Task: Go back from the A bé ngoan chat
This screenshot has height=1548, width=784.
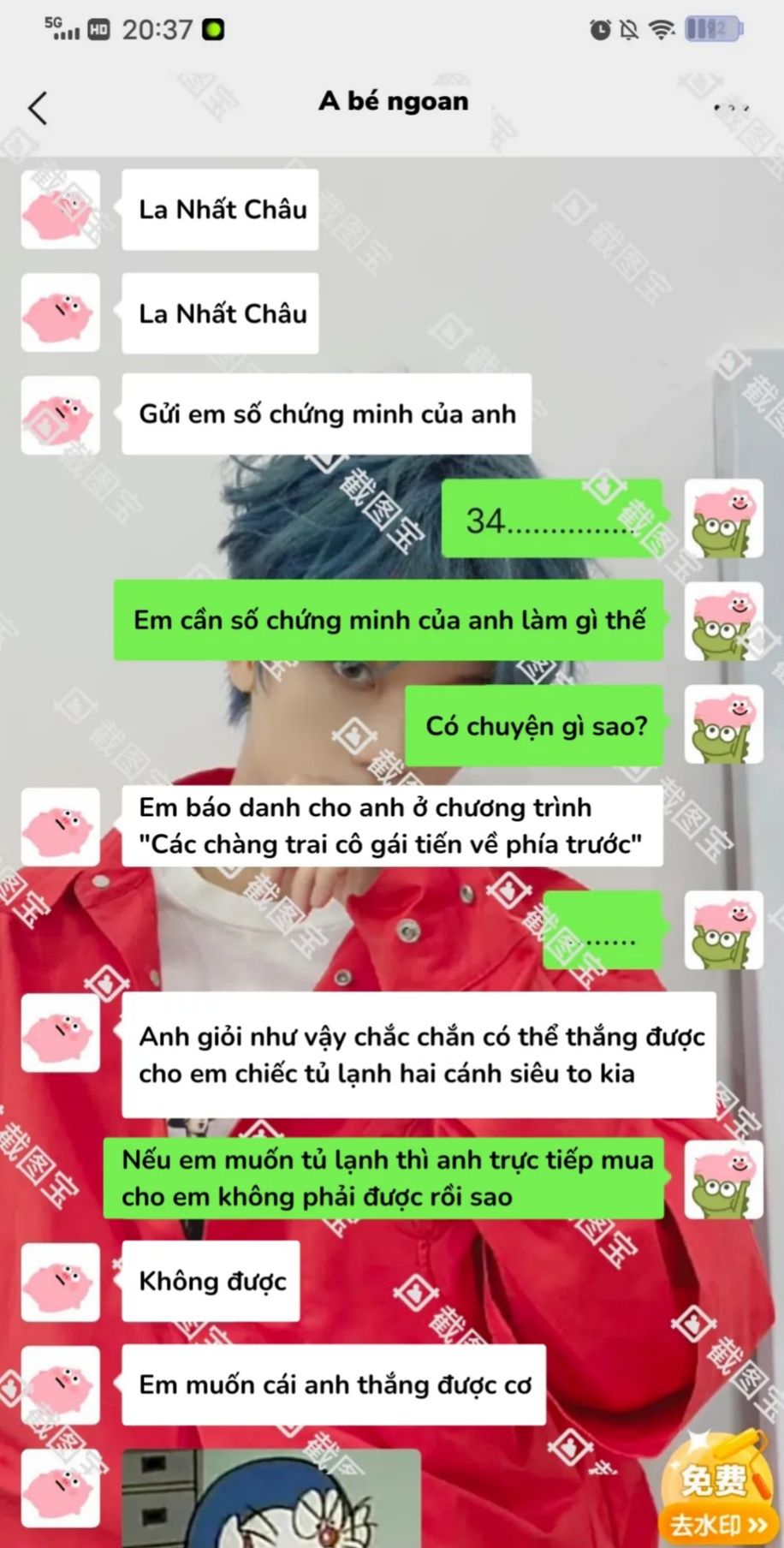Action: pyautogui.click(x=38, y=109)
